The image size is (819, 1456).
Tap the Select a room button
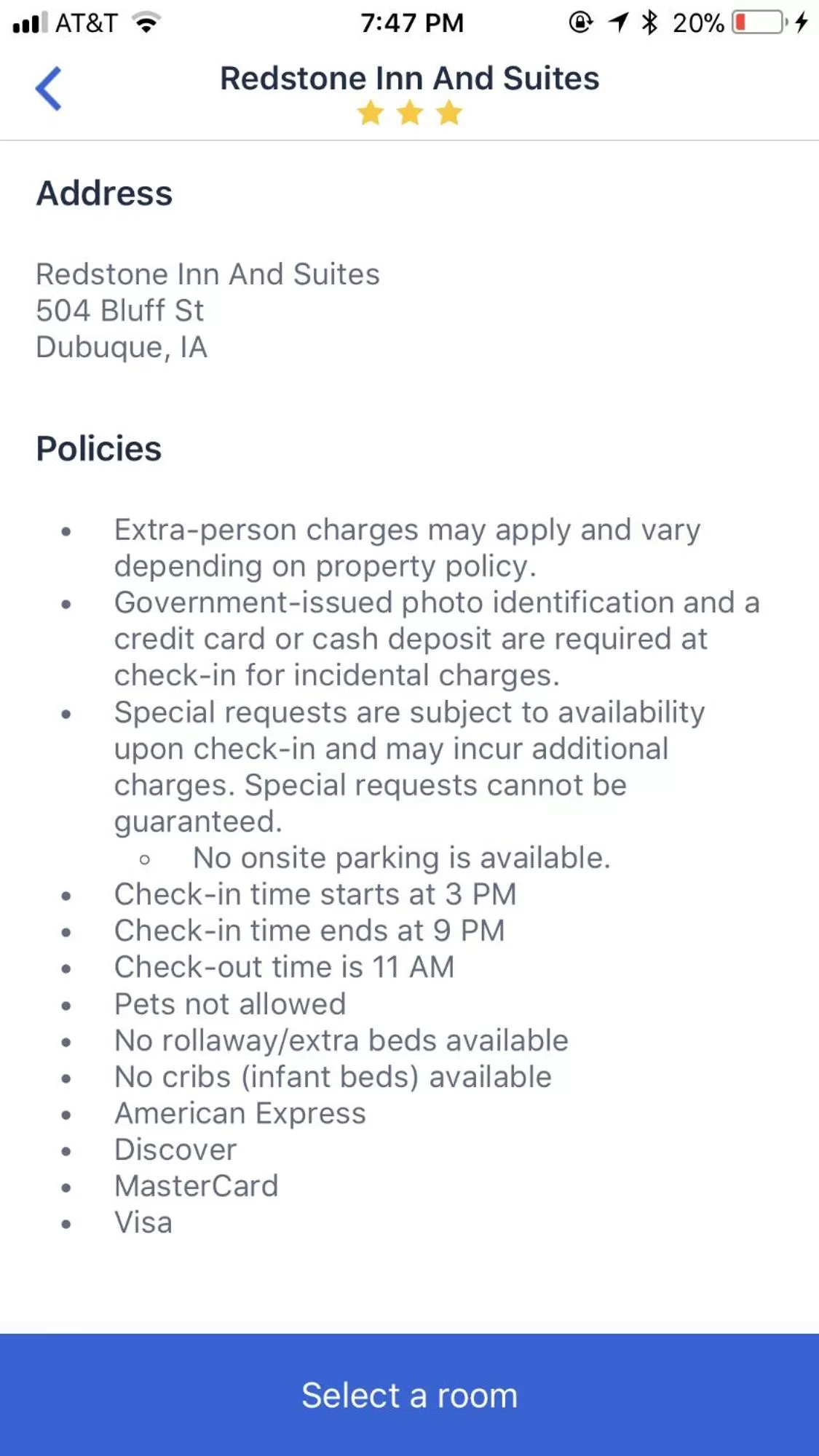[409, 1395]
